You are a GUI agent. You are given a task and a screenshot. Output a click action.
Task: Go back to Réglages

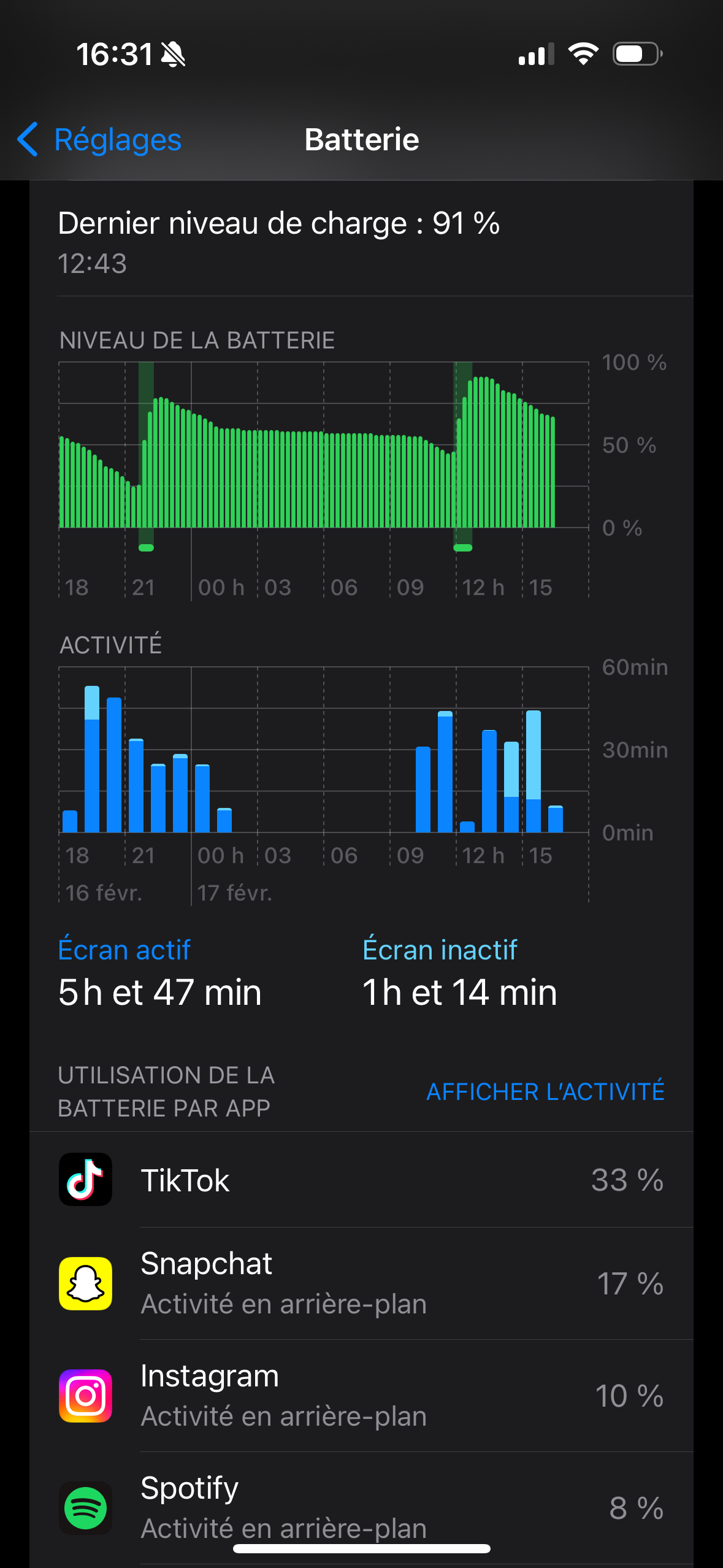pos(99,140)
